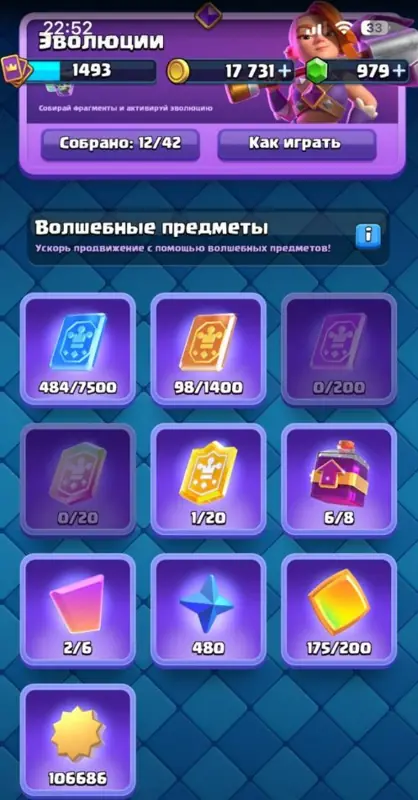Open the info icon for Волшебные предметы
Viewport: 418px width, 800px height.
[x=368, y=235]
